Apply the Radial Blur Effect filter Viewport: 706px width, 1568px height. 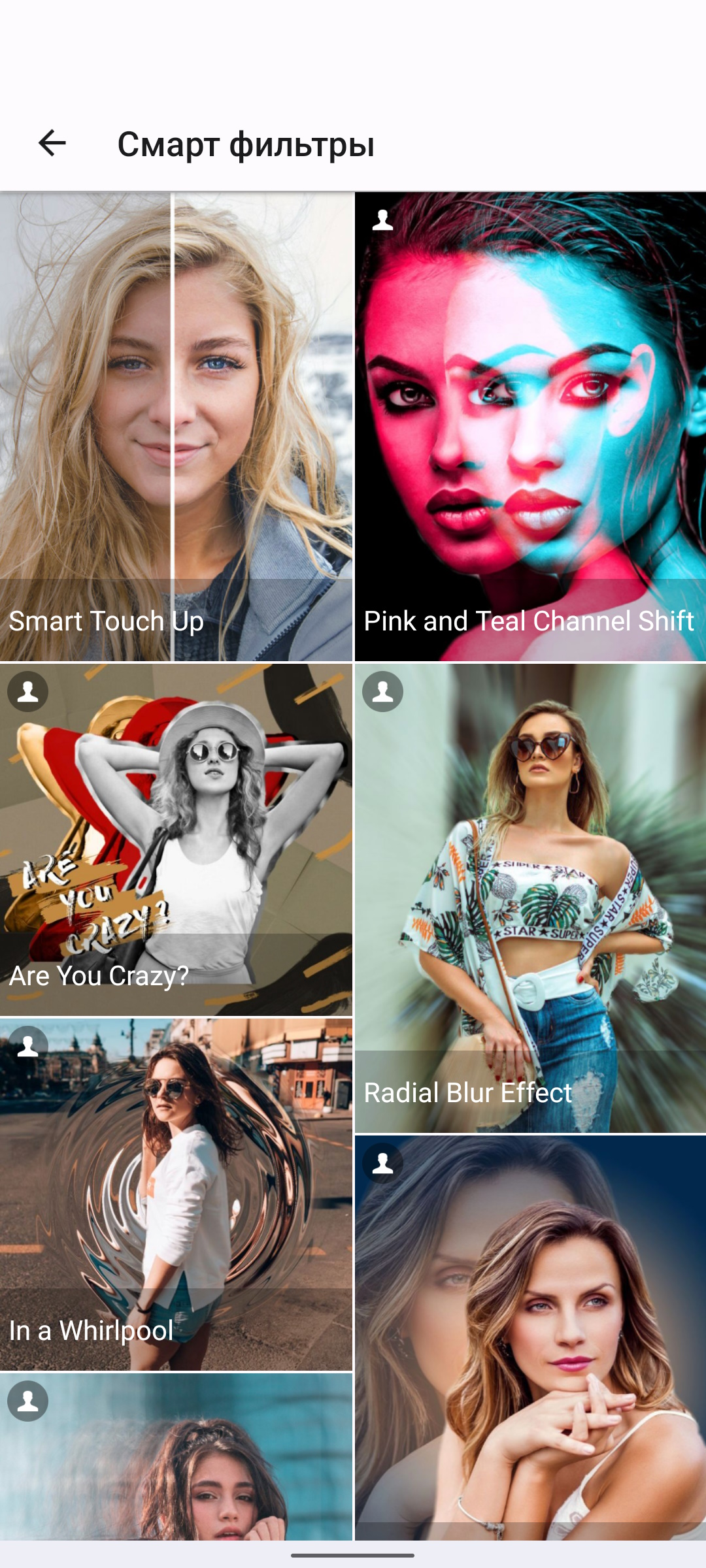coord(530,898)
